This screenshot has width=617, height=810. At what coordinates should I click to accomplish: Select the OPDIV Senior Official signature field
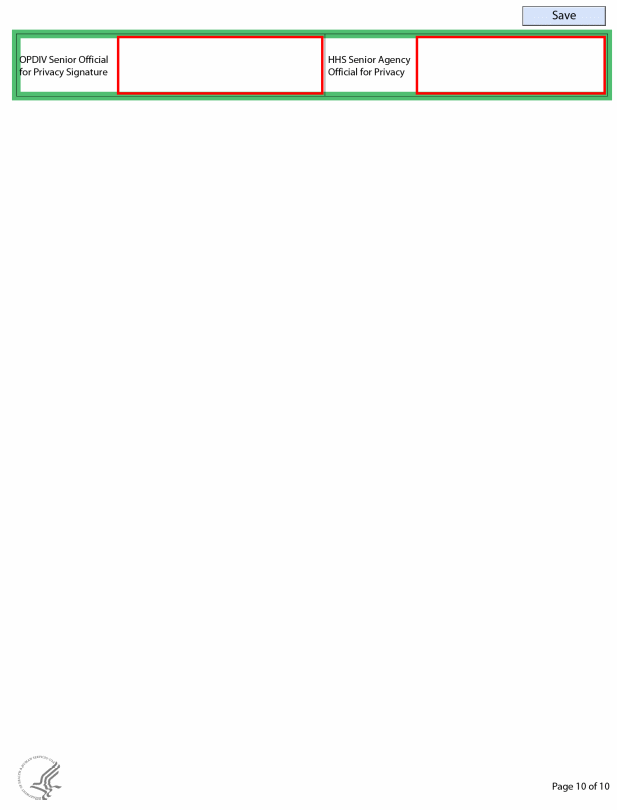220,65
